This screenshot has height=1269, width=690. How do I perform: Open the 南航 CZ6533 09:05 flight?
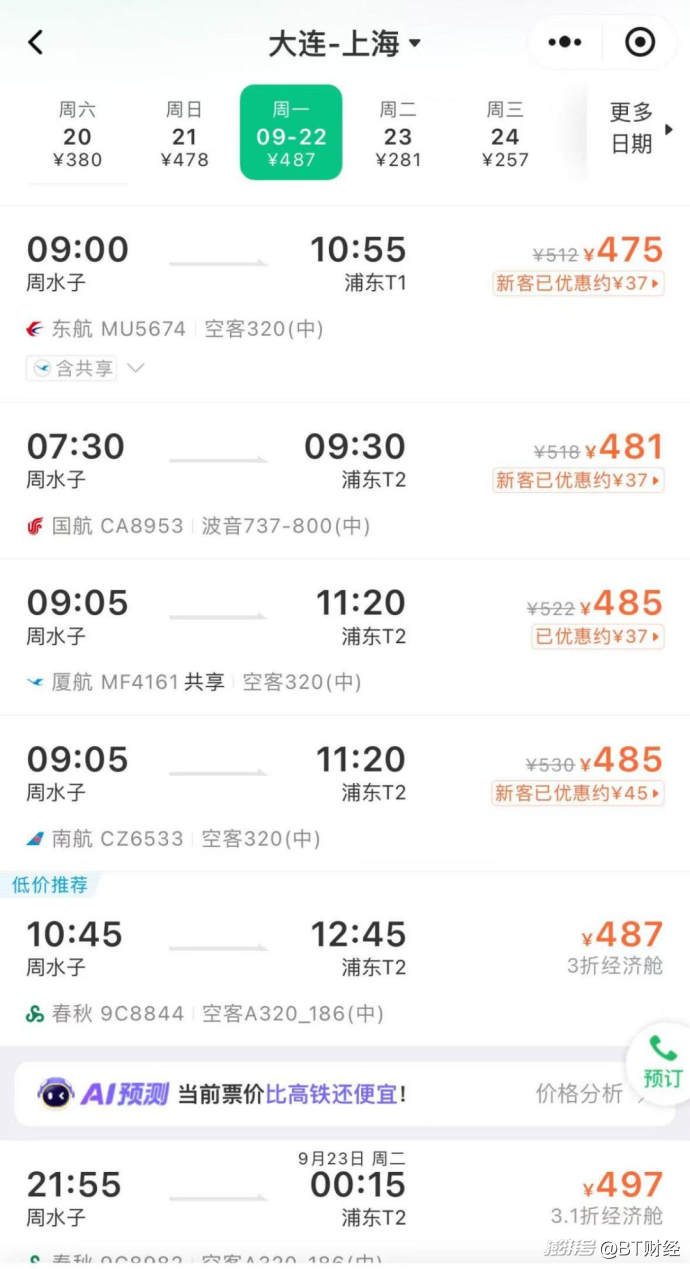[x=345, y=794]
